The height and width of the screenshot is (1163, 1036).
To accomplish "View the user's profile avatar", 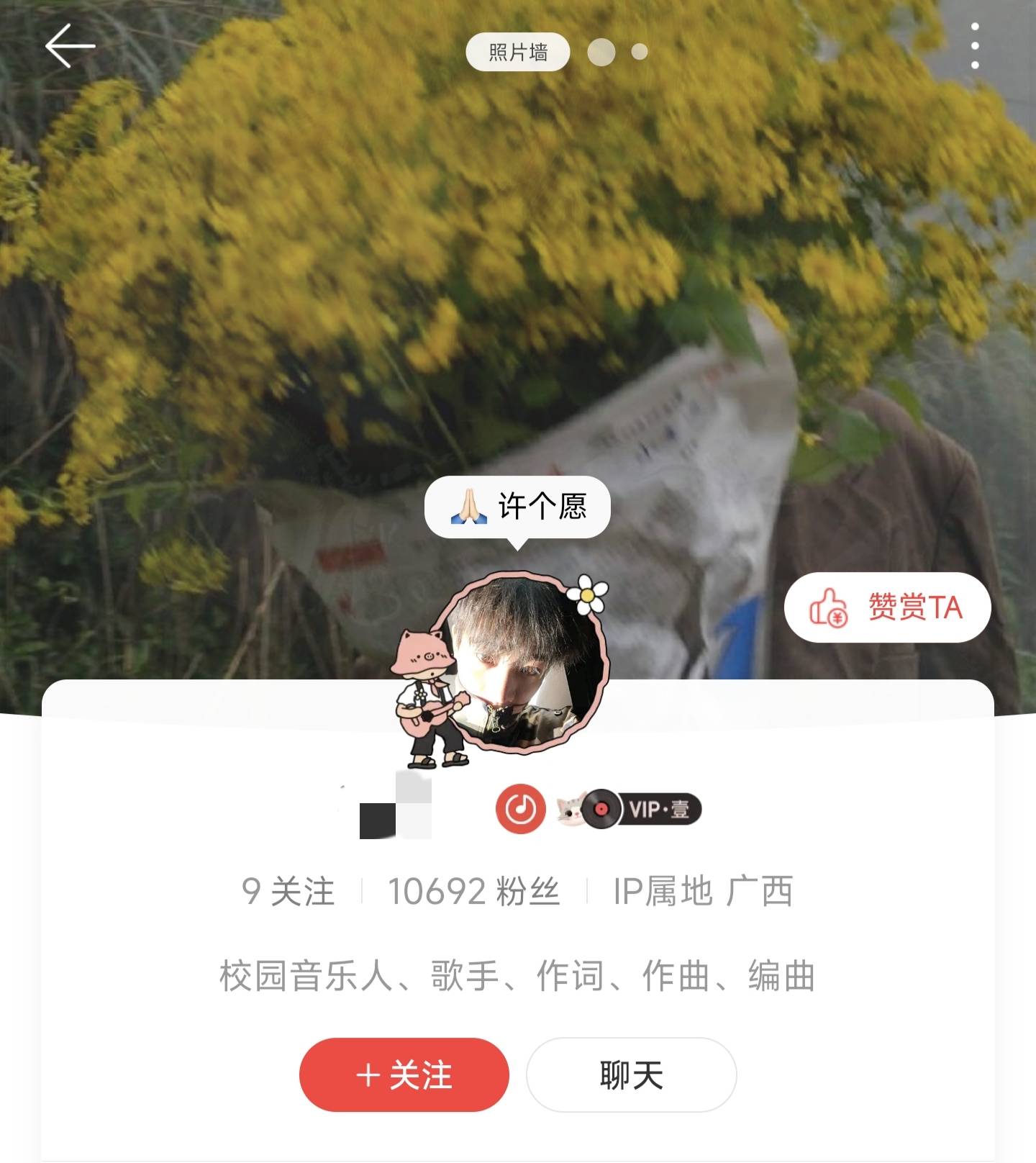I will pyautogui.click(x=525, y=662).
